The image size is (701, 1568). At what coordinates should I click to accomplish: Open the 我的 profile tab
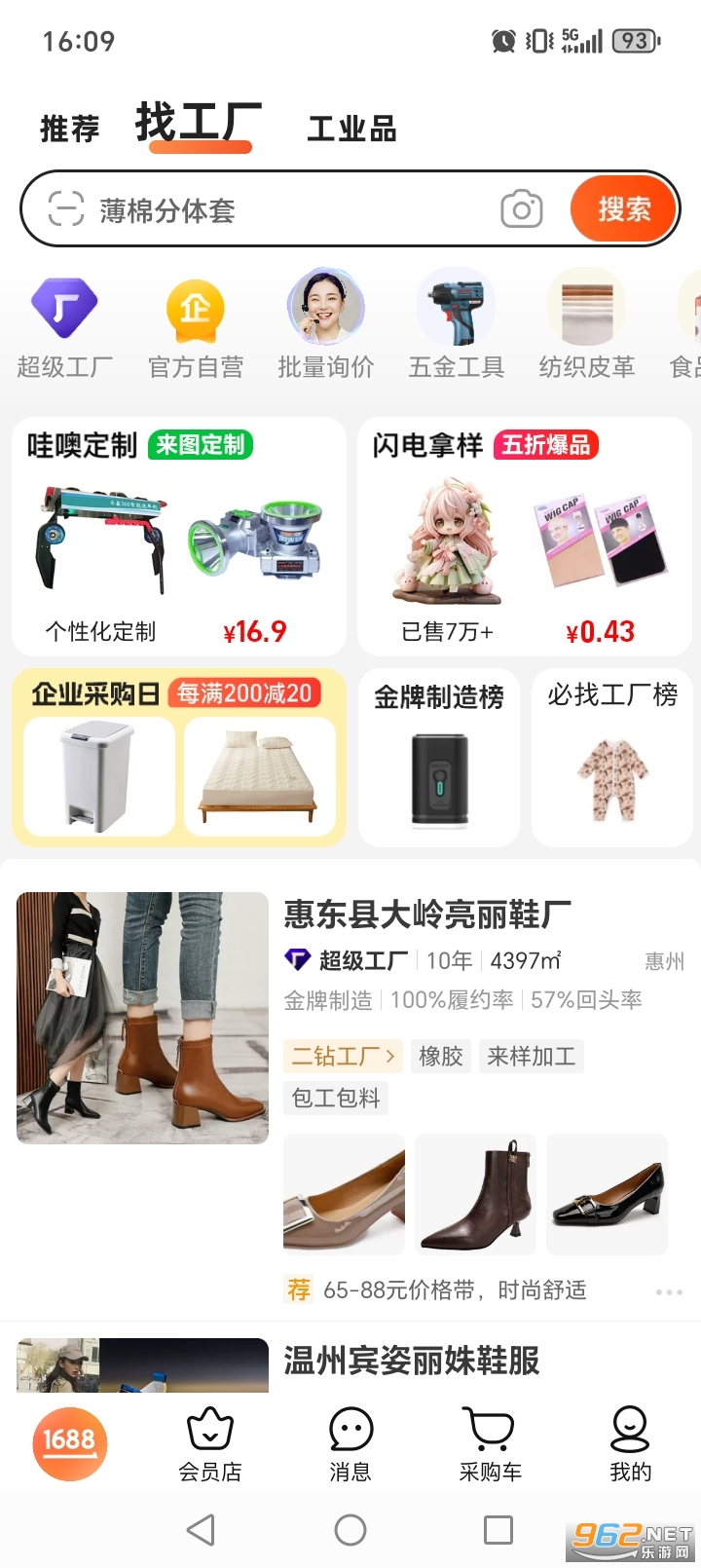click(630, 1445)
